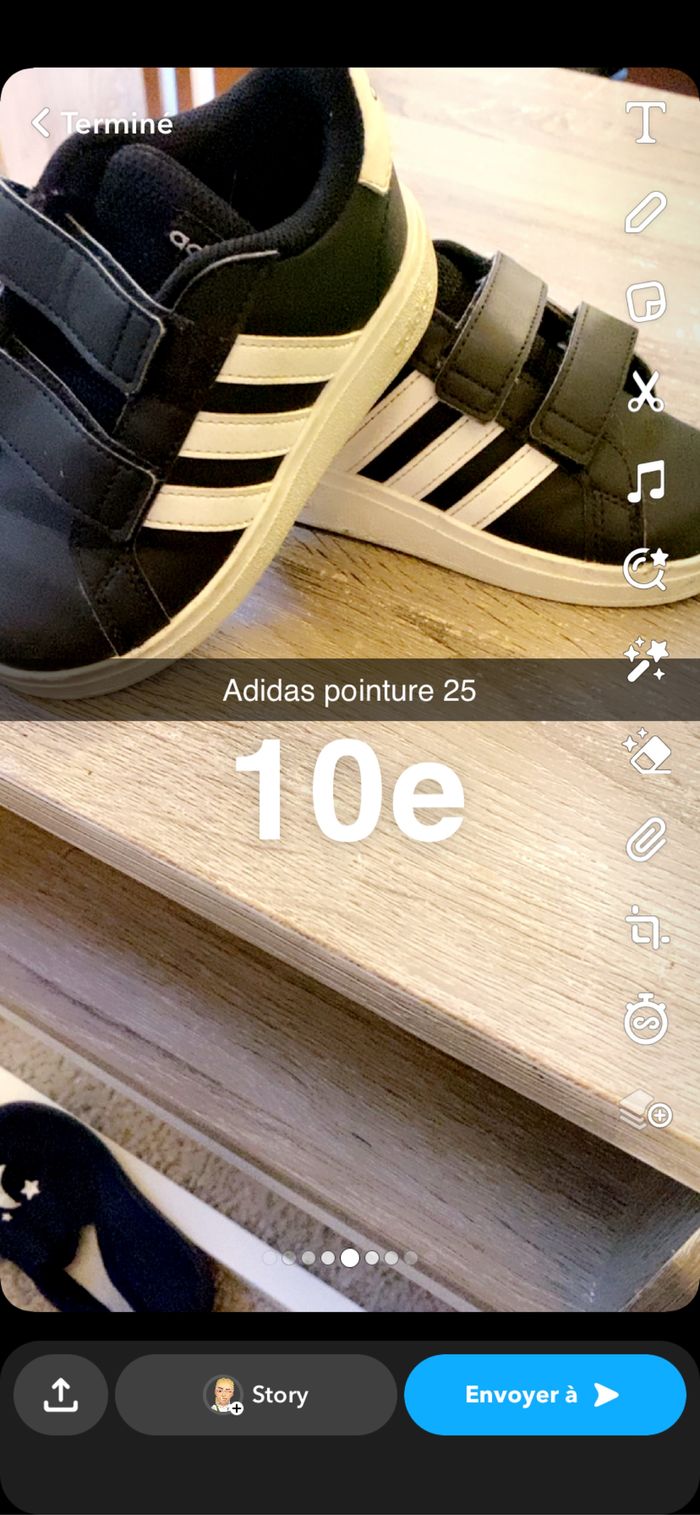Screen dimensions: 700x1515
Task: Export the snap with the share icon
Action: pos(61,1395)
